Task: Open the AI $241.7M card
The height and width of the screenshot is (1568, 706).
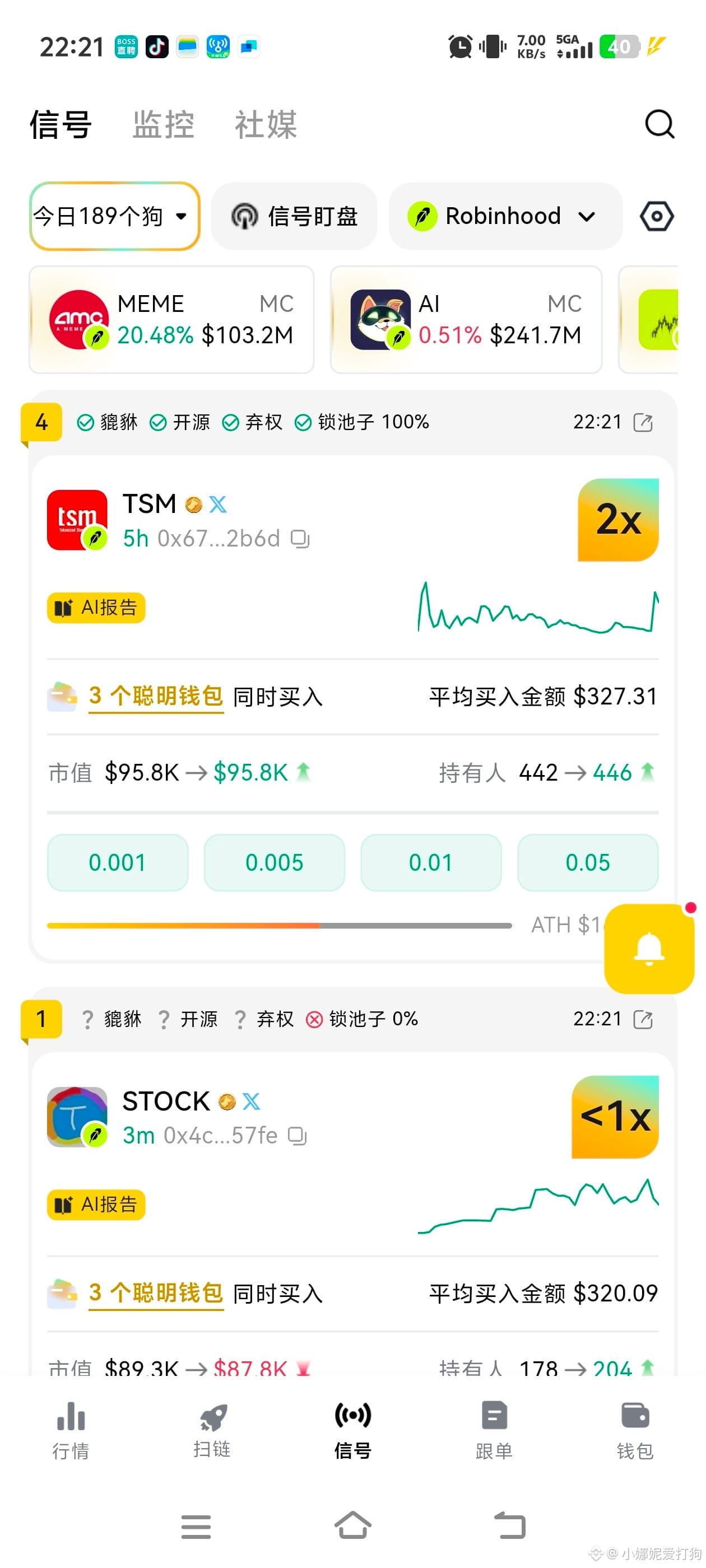Action: click(466, 320)
